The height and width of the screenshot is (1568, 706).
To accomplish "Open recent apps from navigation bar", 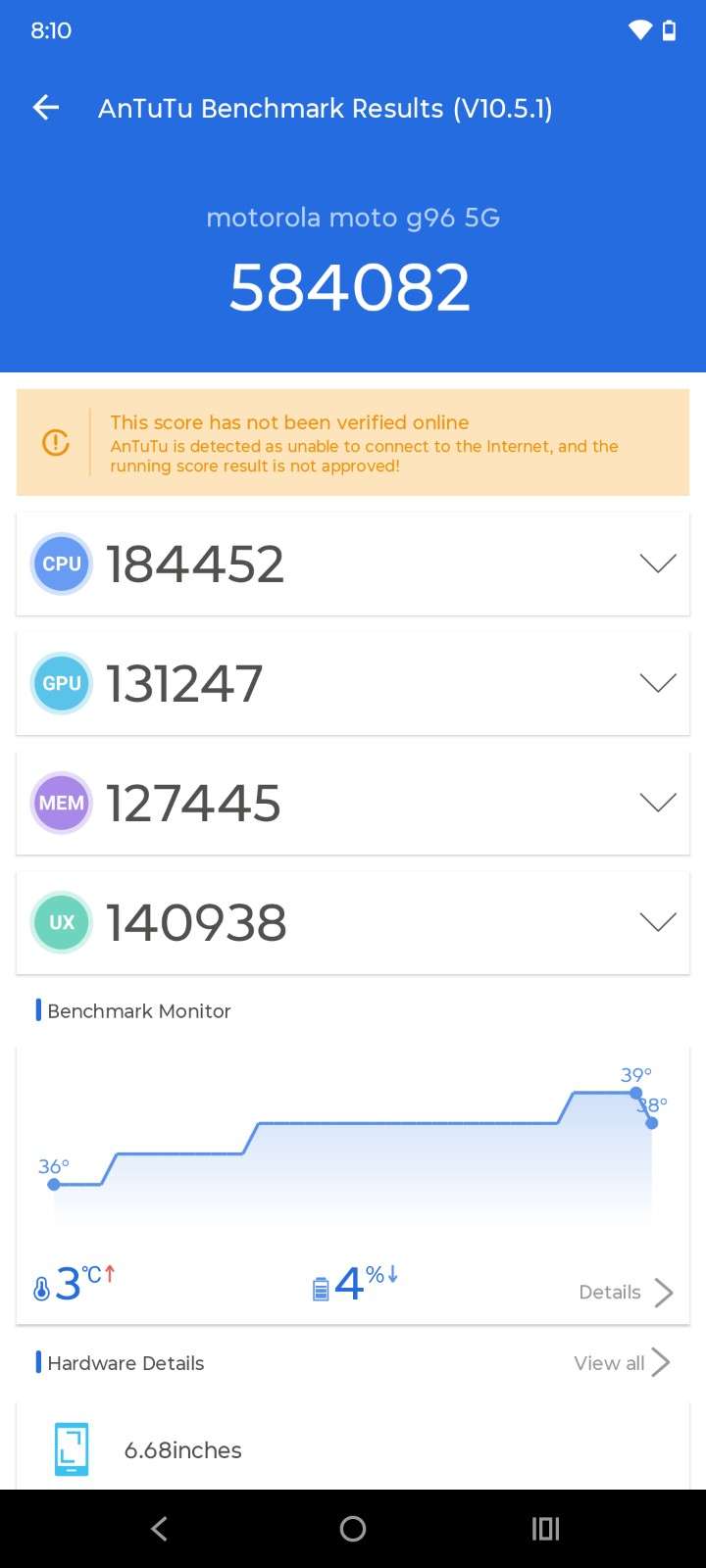I will (545, 1528).
